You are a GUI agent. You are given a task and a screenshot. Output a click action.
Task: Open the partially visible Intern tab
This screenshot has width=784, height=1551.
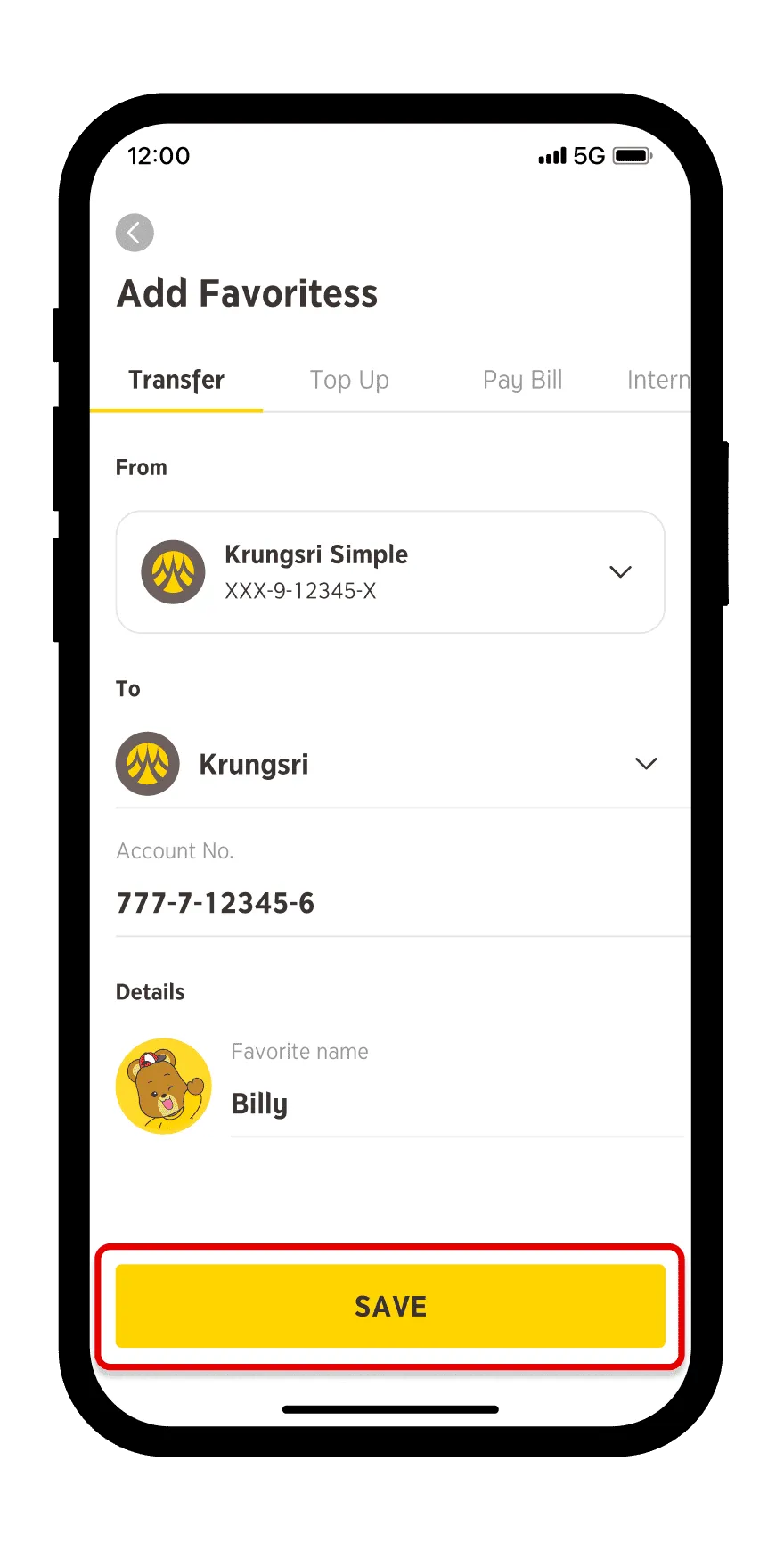coord(657,380)
